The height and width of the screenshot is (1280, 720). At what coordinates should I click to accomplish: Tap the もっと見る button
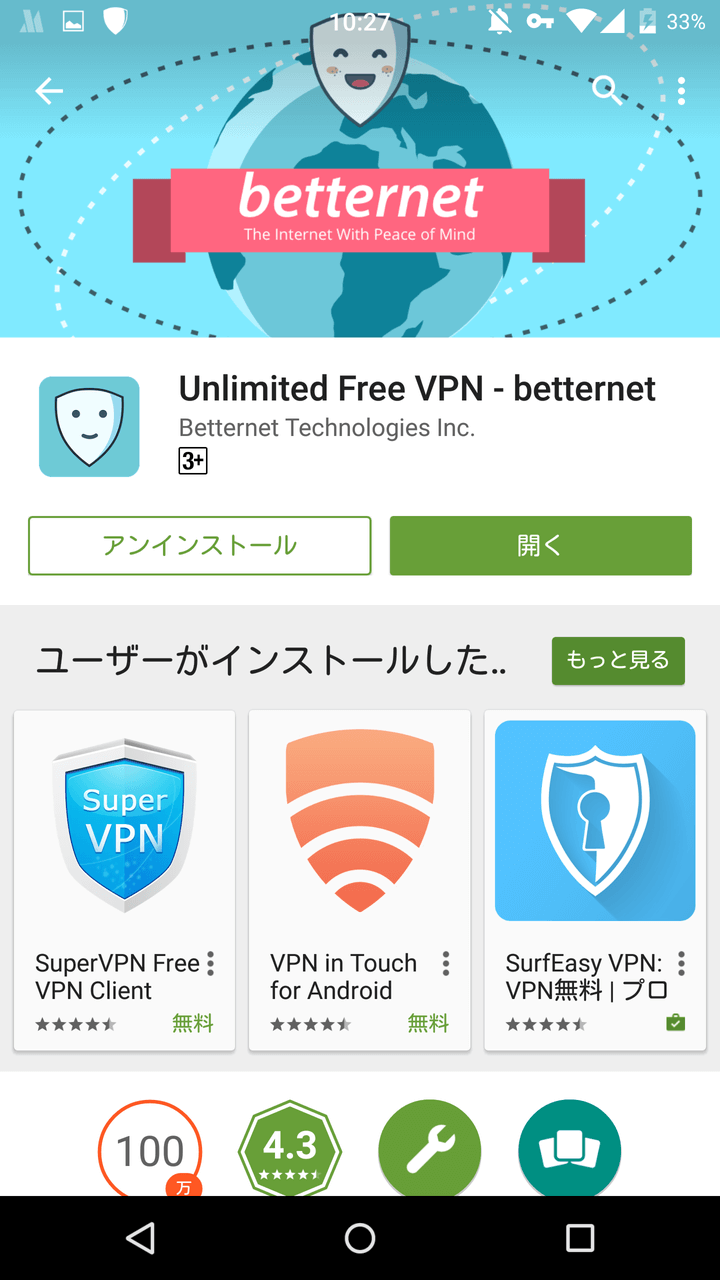[x=618, y=660]
